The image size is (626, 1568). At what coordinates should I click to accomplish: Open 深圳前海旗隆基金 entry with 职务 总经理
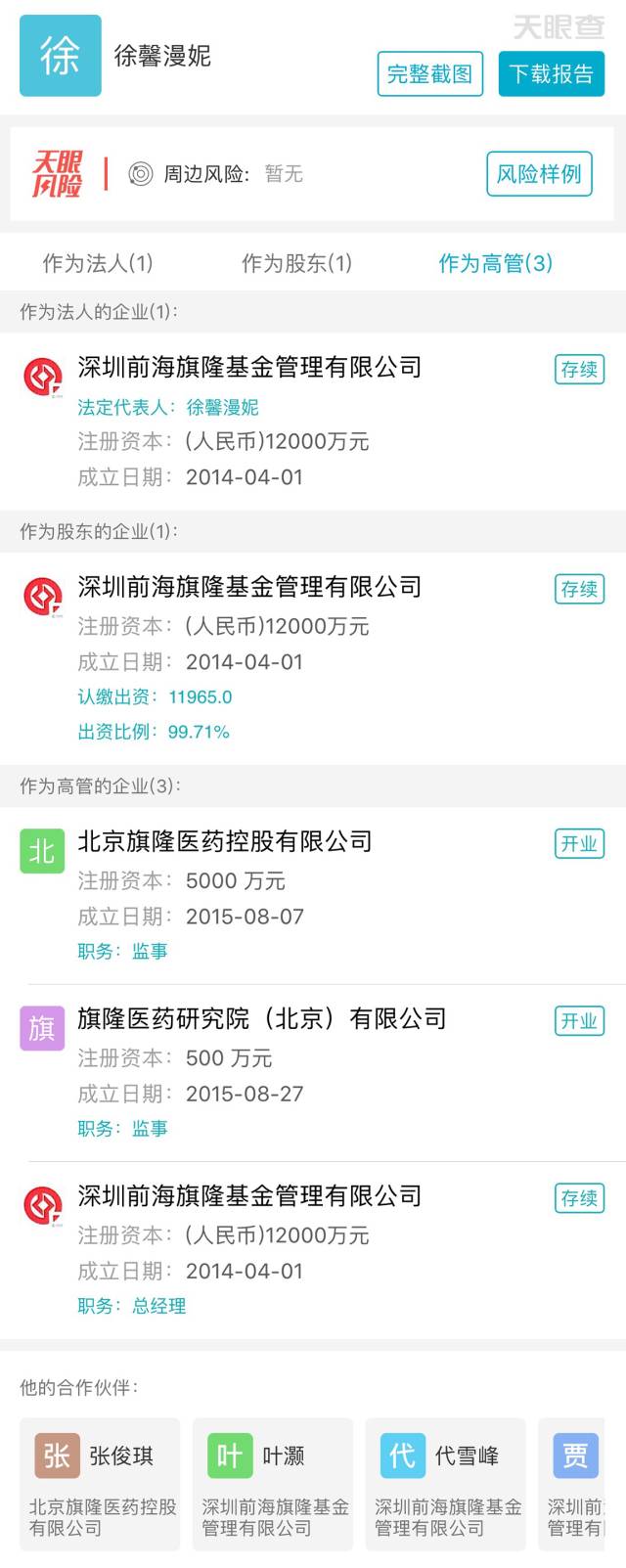(x=249, y=1195)
